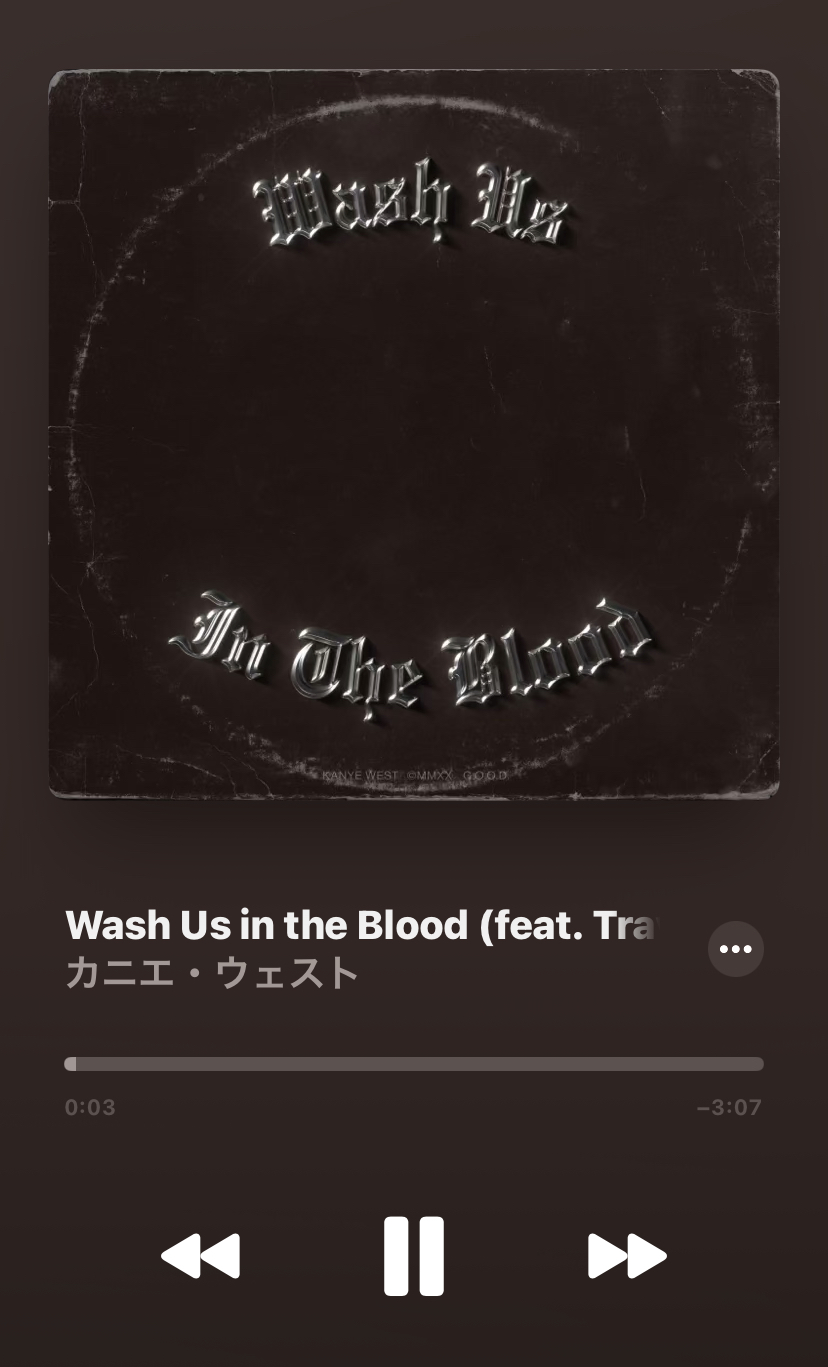Tap the playback progress bar
The width and height of the screenshot is (828, 1367).
click(414, 1064)
